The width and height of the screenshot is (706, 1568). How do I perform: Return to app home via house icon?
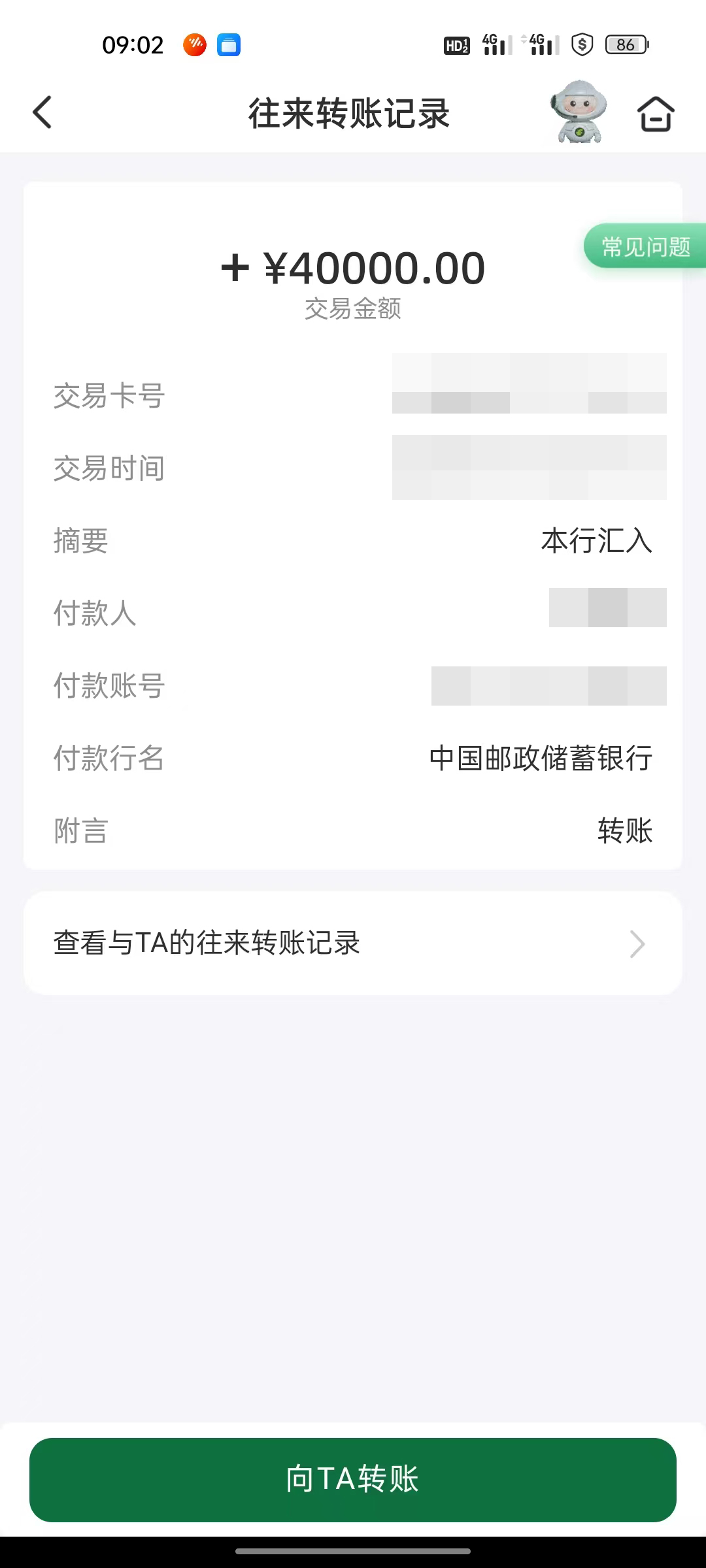point(656,114)
